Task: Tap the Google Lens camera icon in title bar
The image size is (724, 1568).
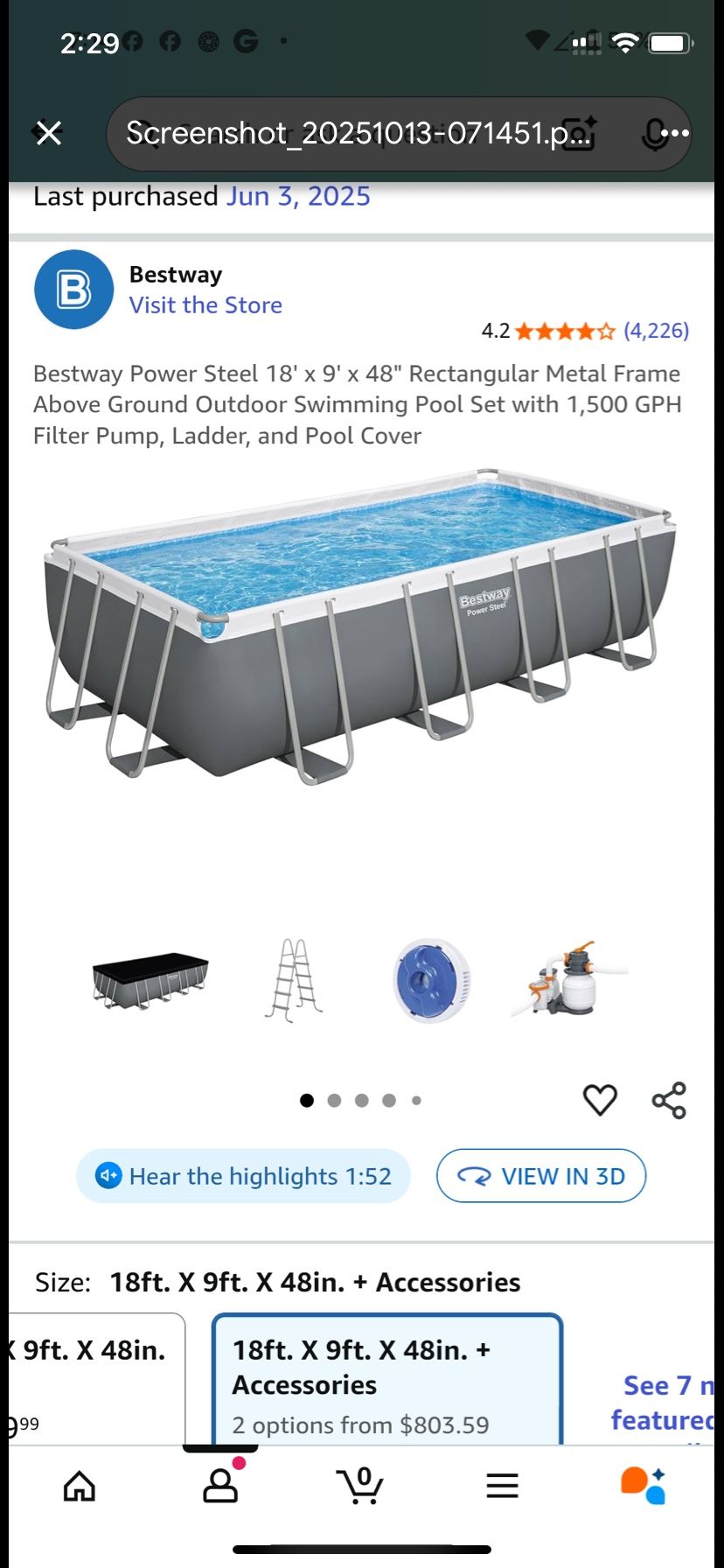Action: [579, 133]
